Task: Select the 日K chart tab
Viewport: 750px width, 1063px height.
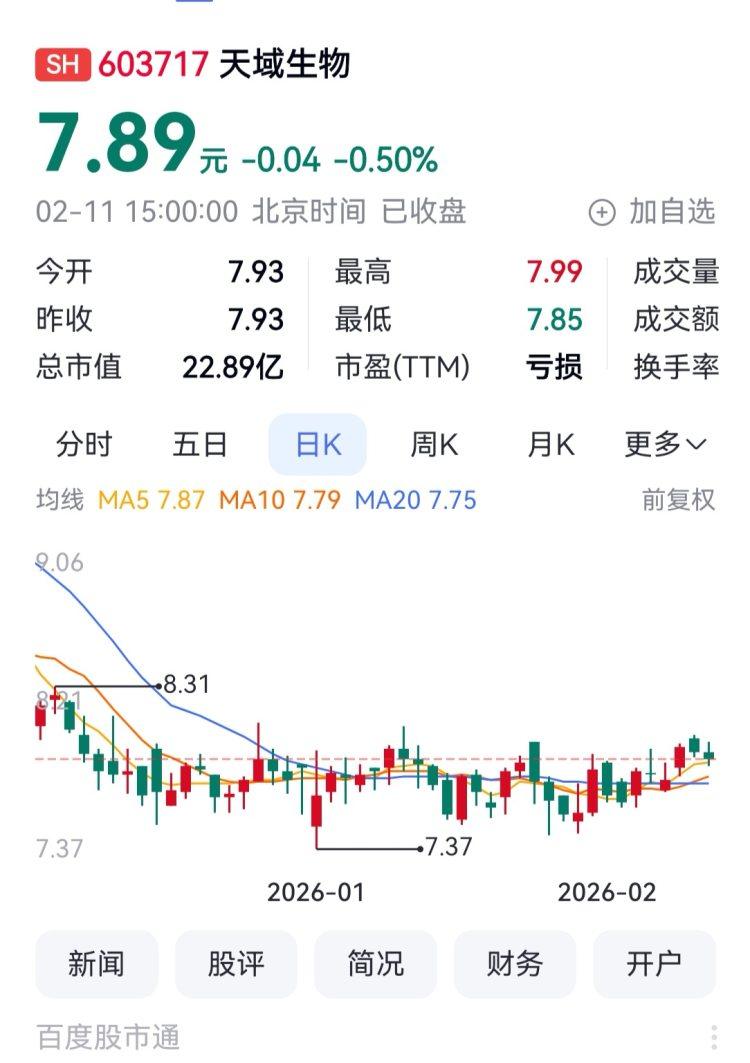Action: point(318,445)
